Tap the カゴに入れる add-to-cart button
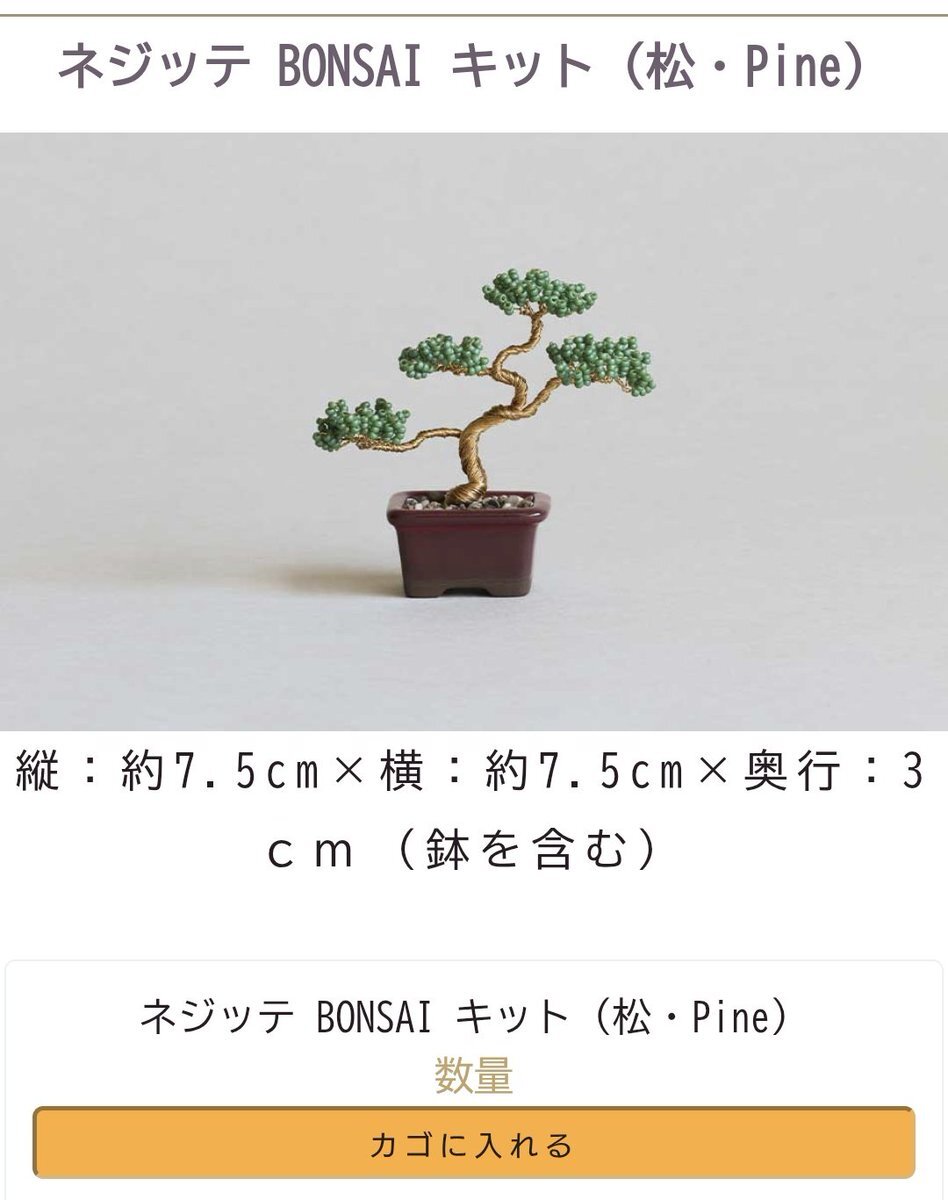Viewport: 948px width, 1200px height. click(473, 1143)
